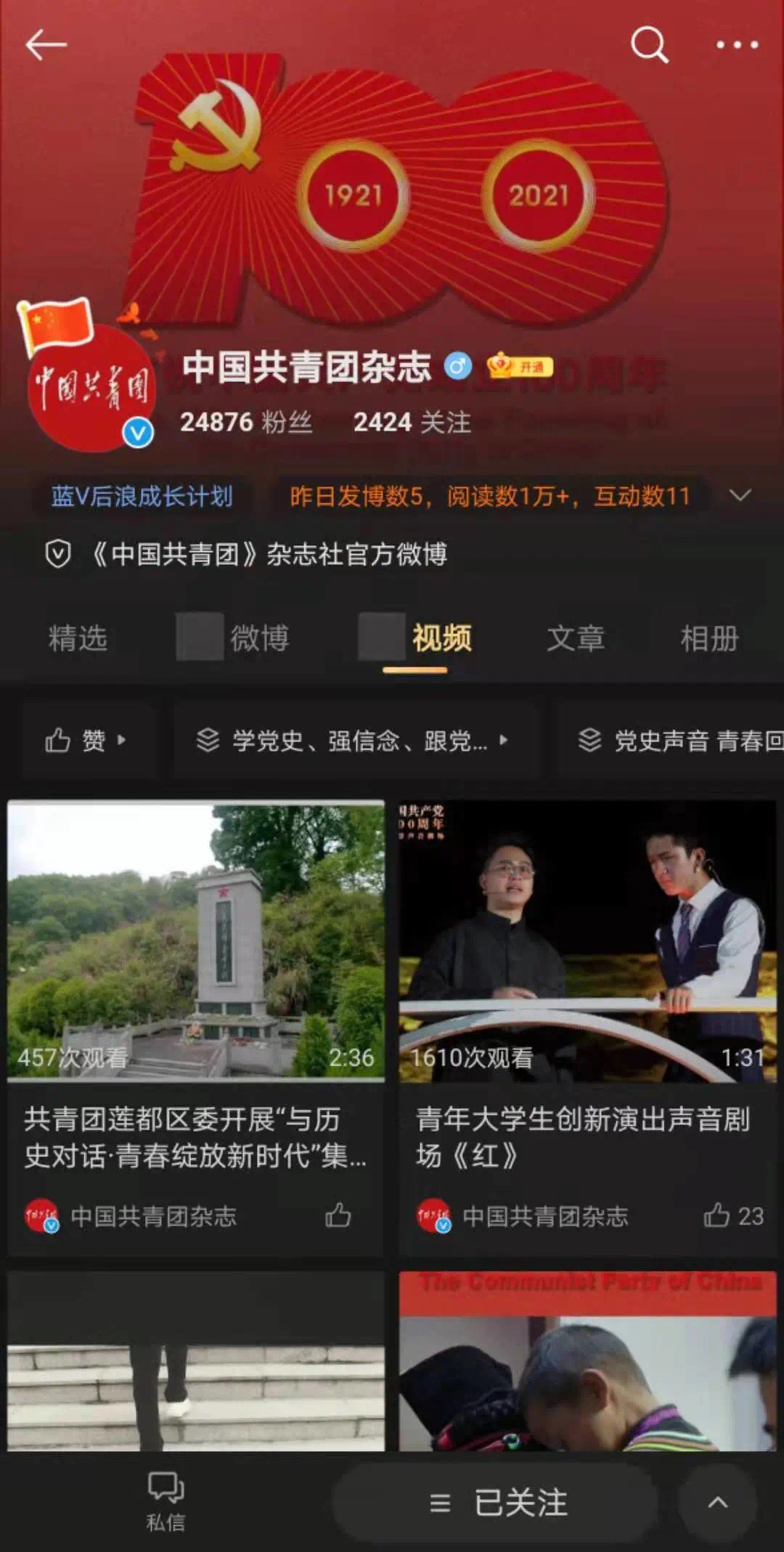
Task: Open the 24876 粉丝 followers list
Action: pyautogui.click(x=246, y=422)
